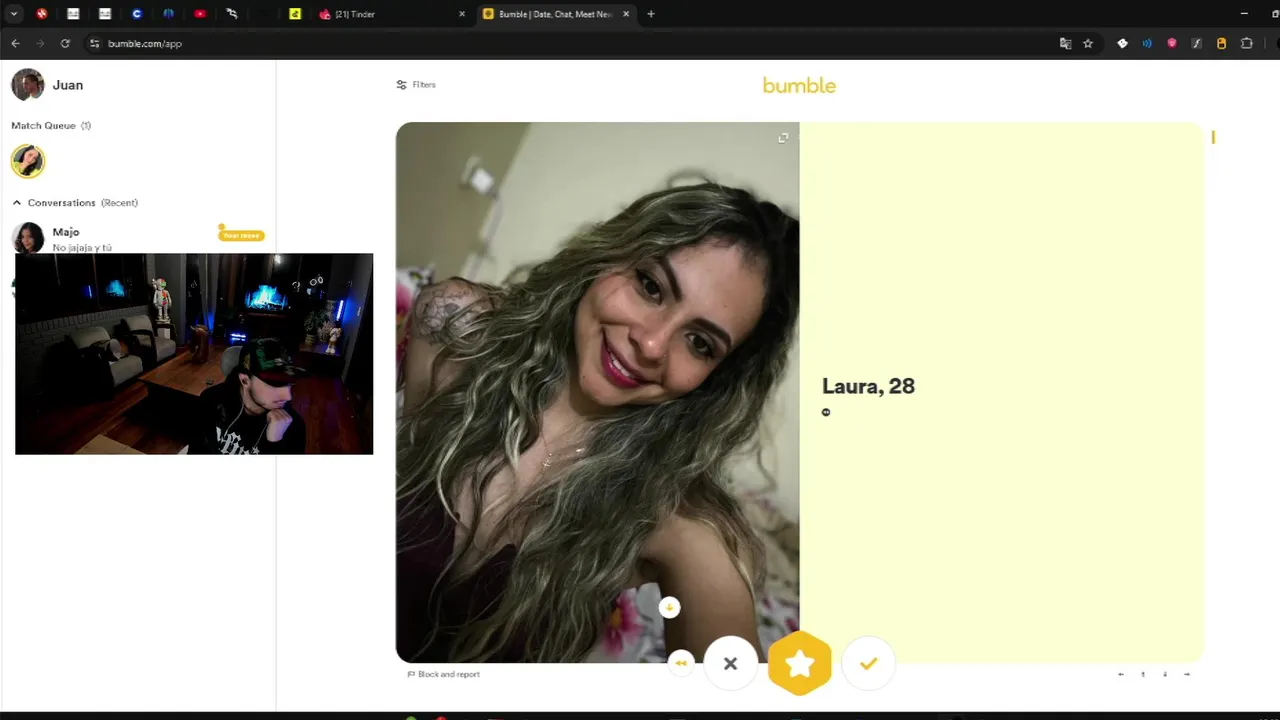Open a new browser tab
The width and height of the screenshot is (1280, 720).
[651, 14]
